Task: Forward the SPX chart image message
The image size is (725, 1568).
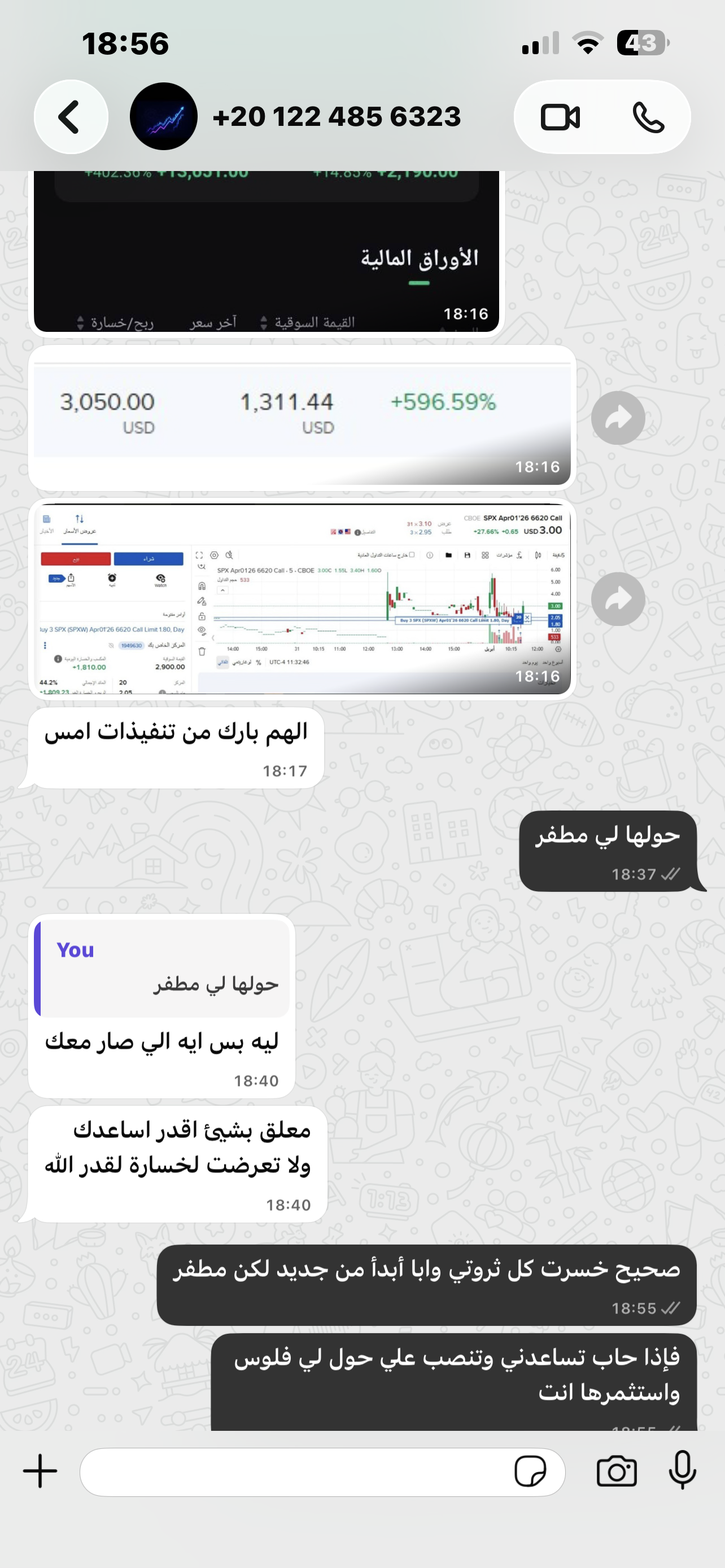Action: point(618,599)
